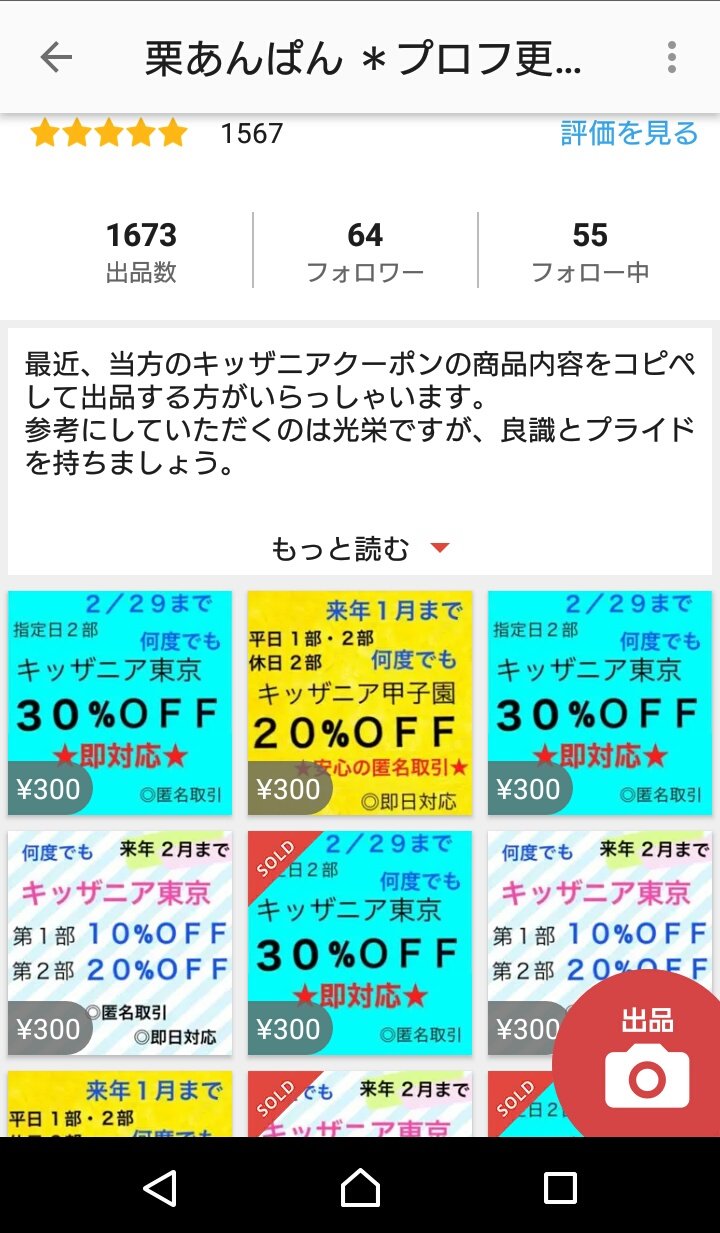
Task: Tap the red 出品 camera button
Action: pyautogui.click(x=647, y=1056)
